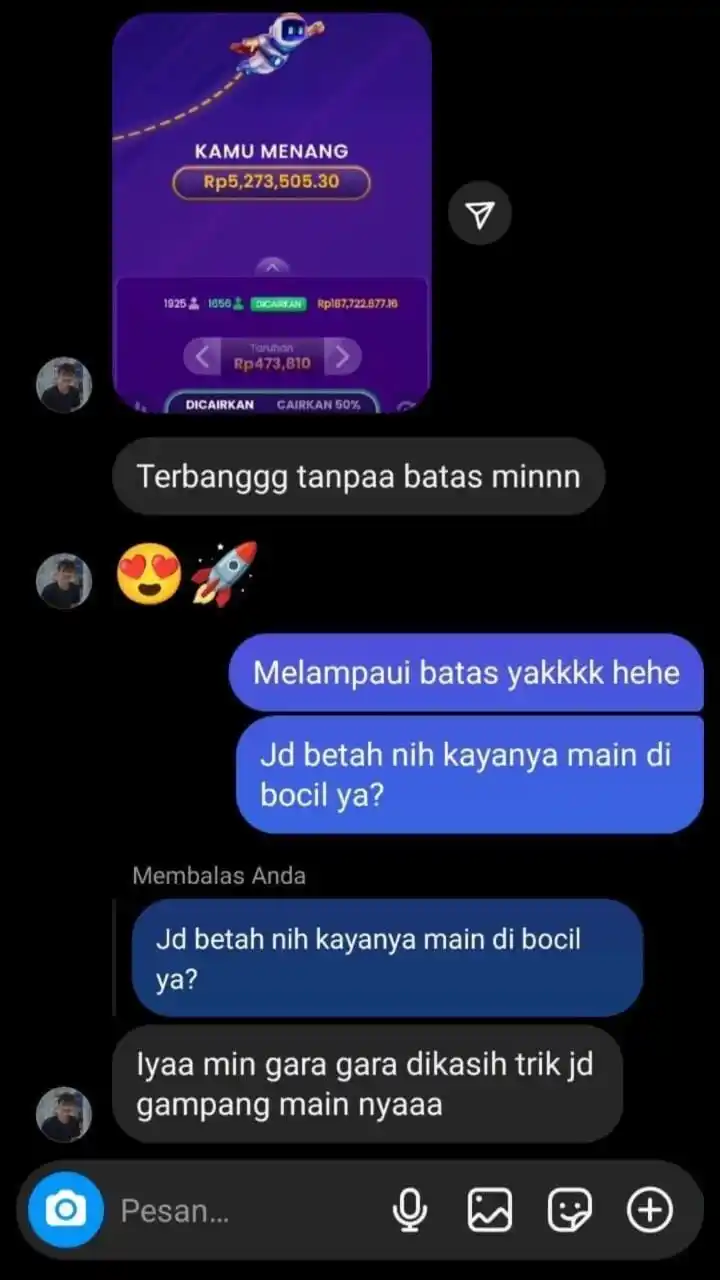Open more options plus icon

tap(650, 1211)
